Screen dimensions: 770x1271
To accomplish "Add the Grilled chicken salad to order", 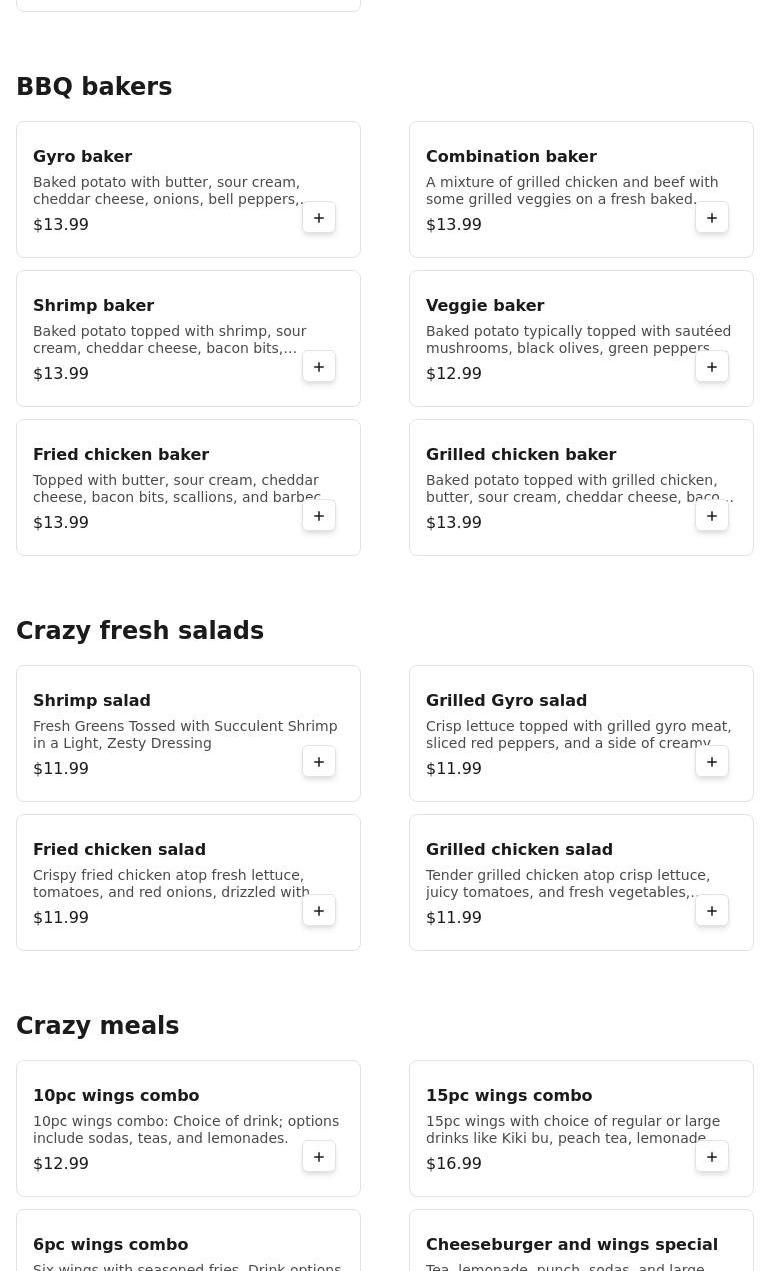I will [711, 910].
